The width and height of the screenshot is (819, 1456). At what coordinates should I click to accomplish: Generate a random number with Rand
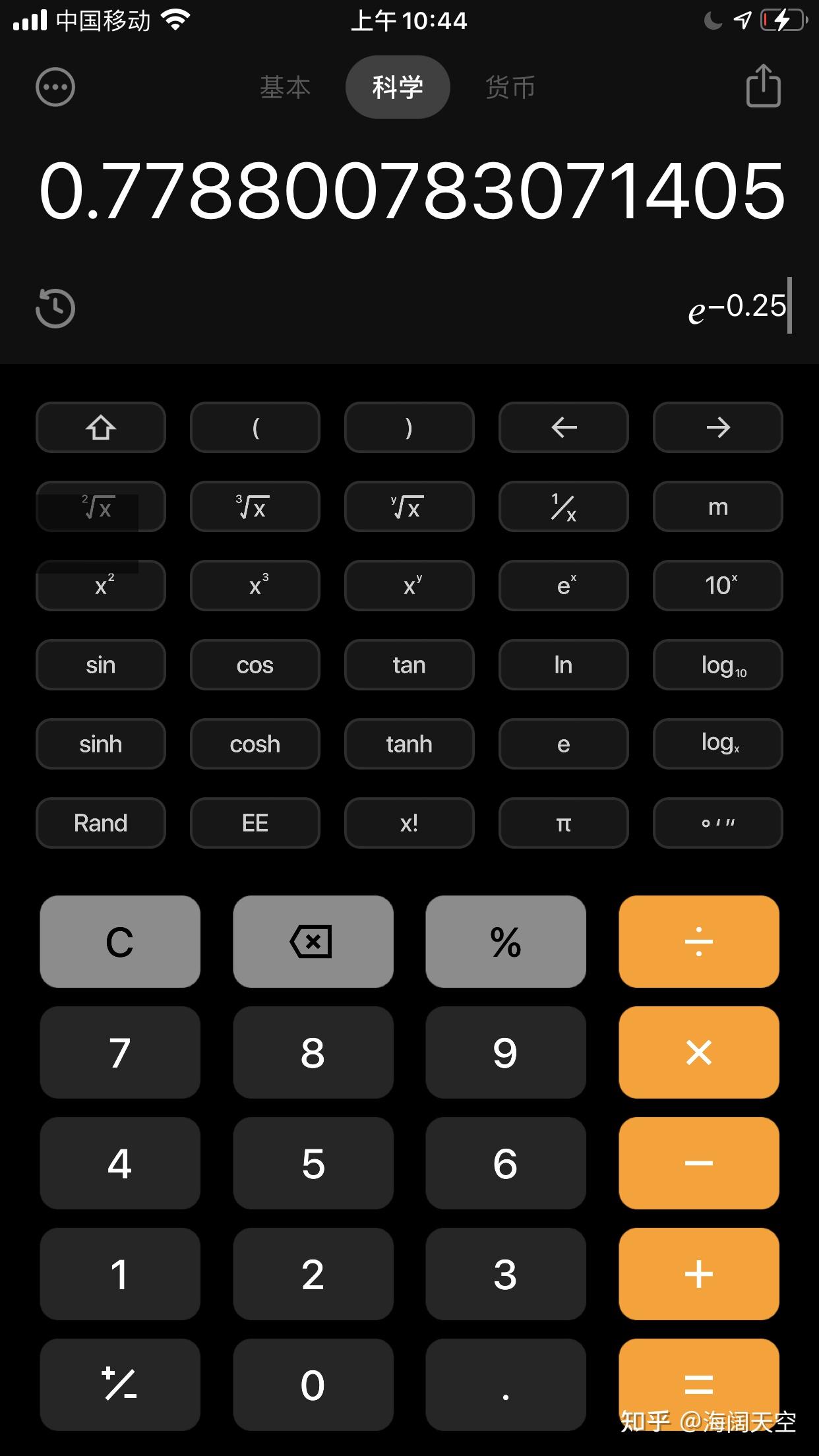[x=101, y=823]
